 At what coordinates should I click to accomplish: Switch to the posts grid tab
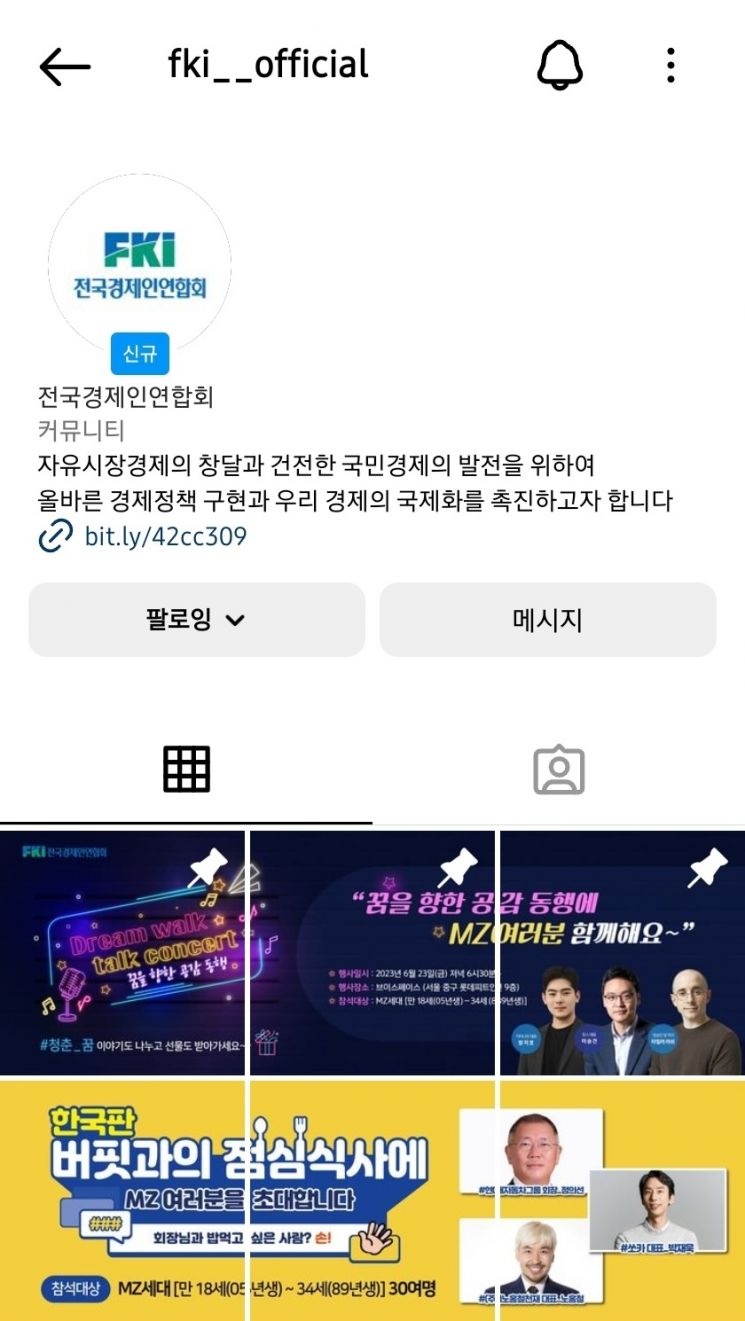(187, 770)
